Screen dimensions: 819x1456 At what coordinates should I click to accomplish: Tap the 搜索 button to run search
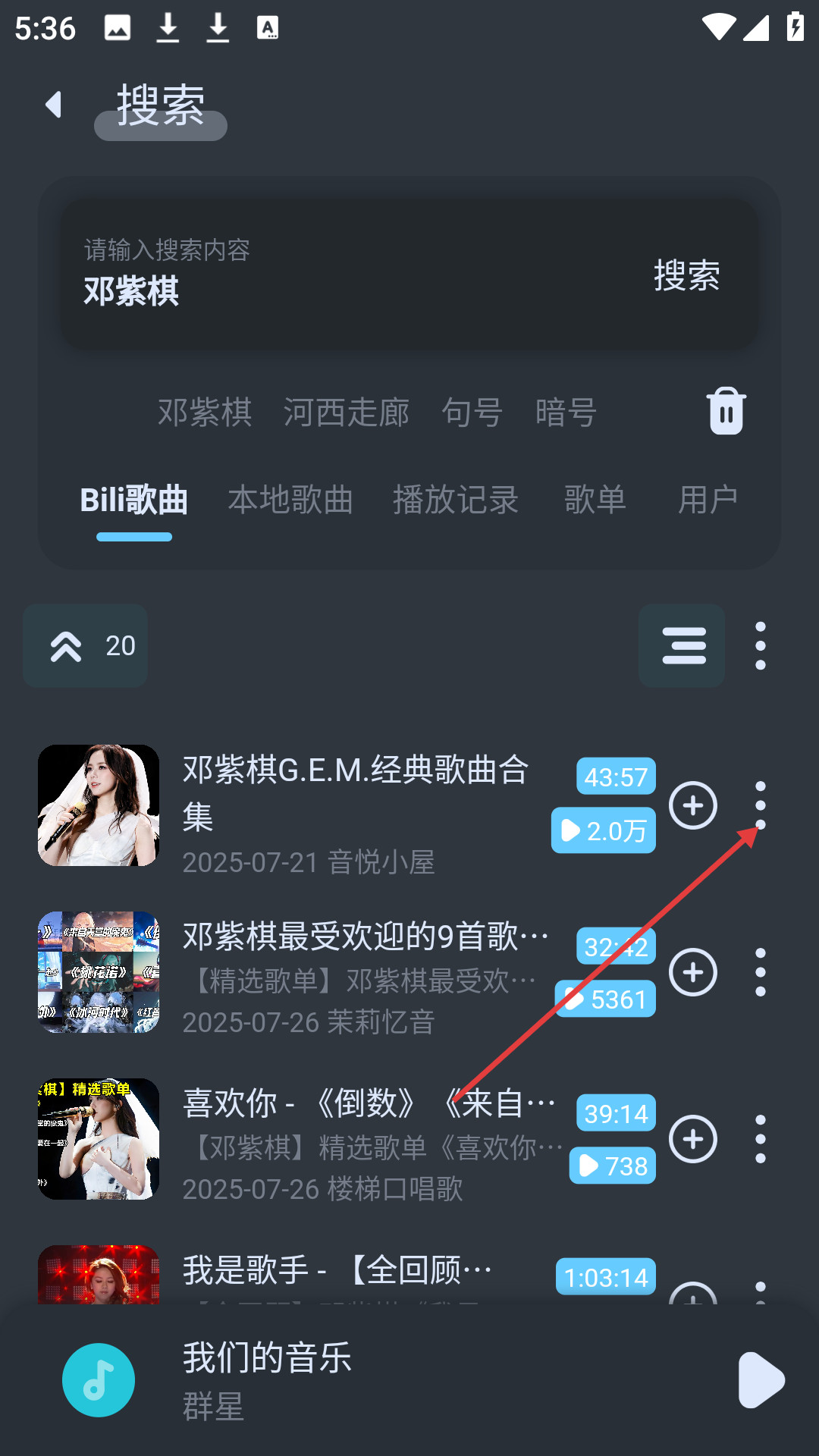click(686, 275)
